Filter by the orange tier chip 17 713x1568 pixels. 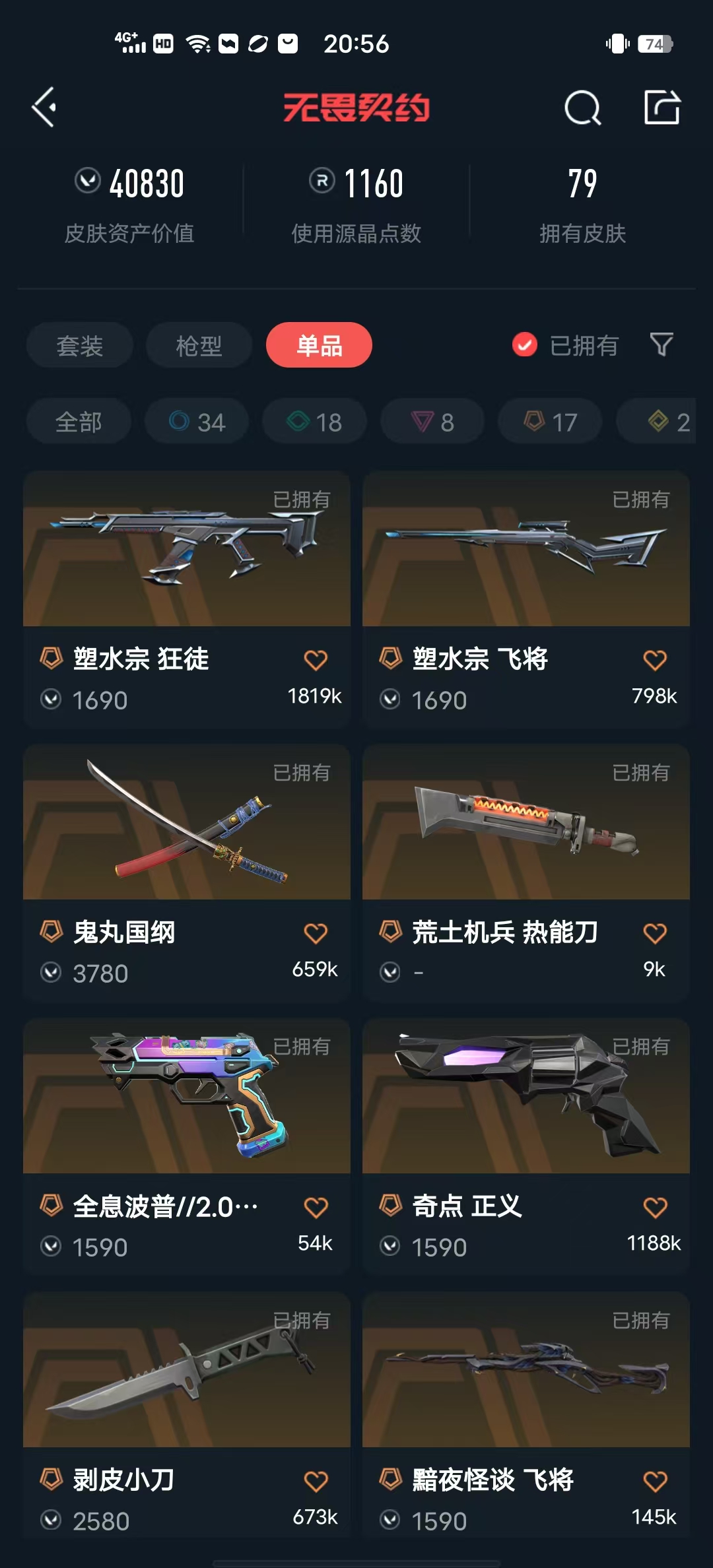pyautogui.click(x=550, y=422)
